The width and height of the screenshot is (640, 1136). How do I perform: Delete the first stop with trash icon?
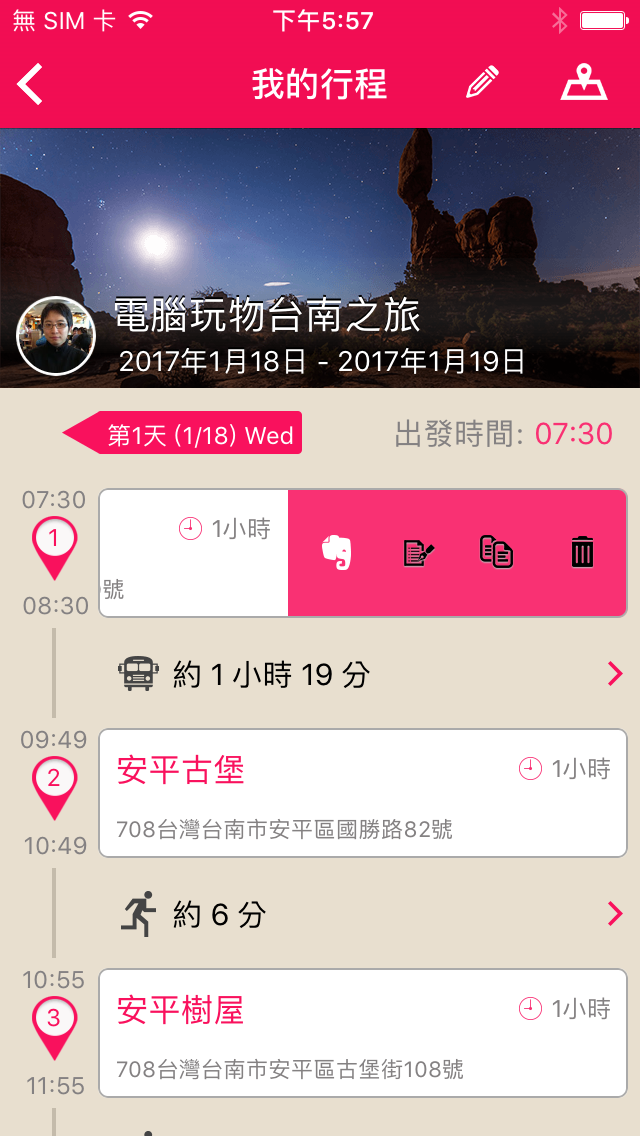click(x=583, y=552)
